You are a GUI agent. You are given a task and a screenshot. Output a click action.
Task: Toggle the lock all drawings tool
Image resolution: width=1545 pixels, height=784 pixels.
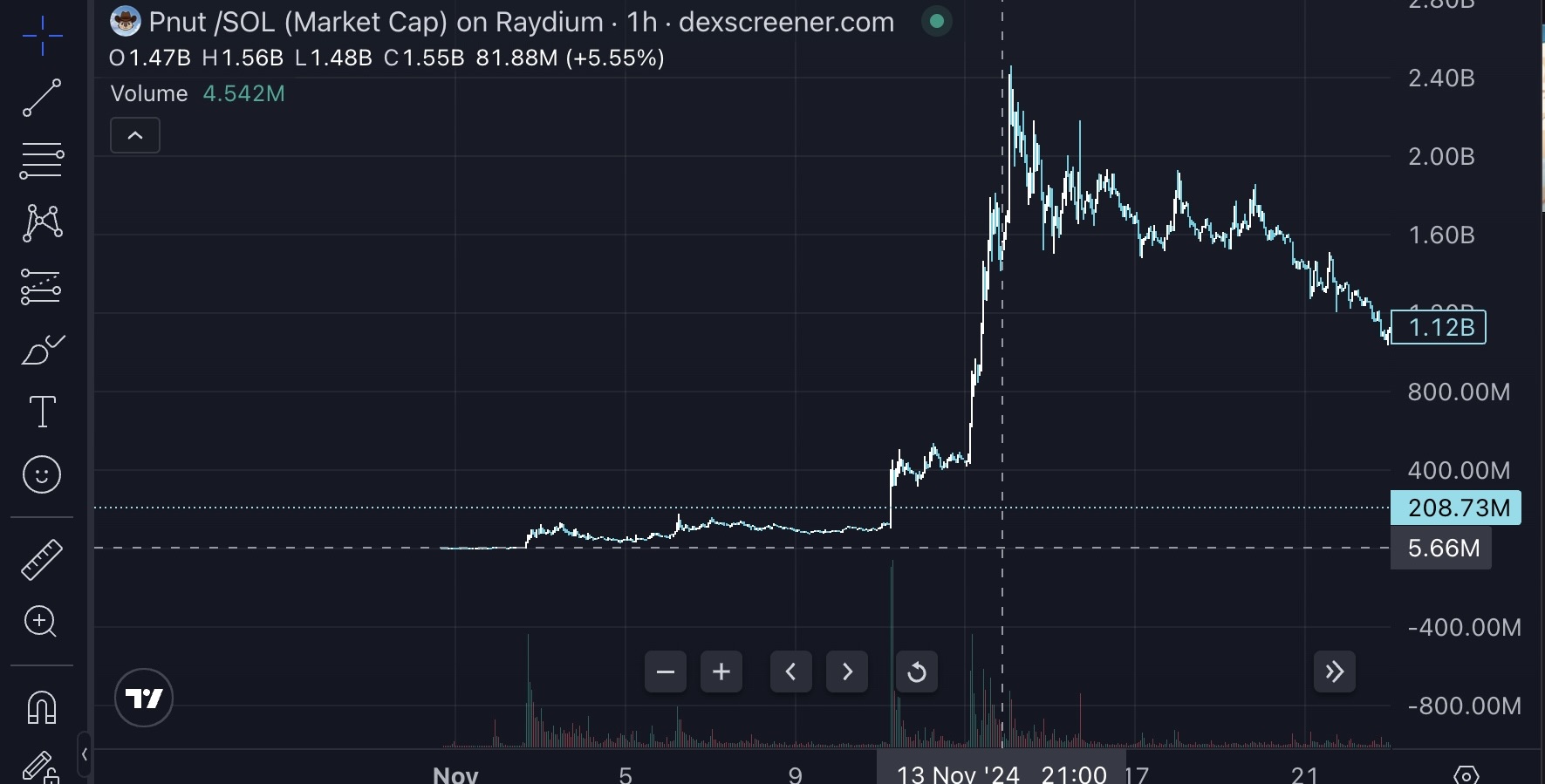[42, 767]
